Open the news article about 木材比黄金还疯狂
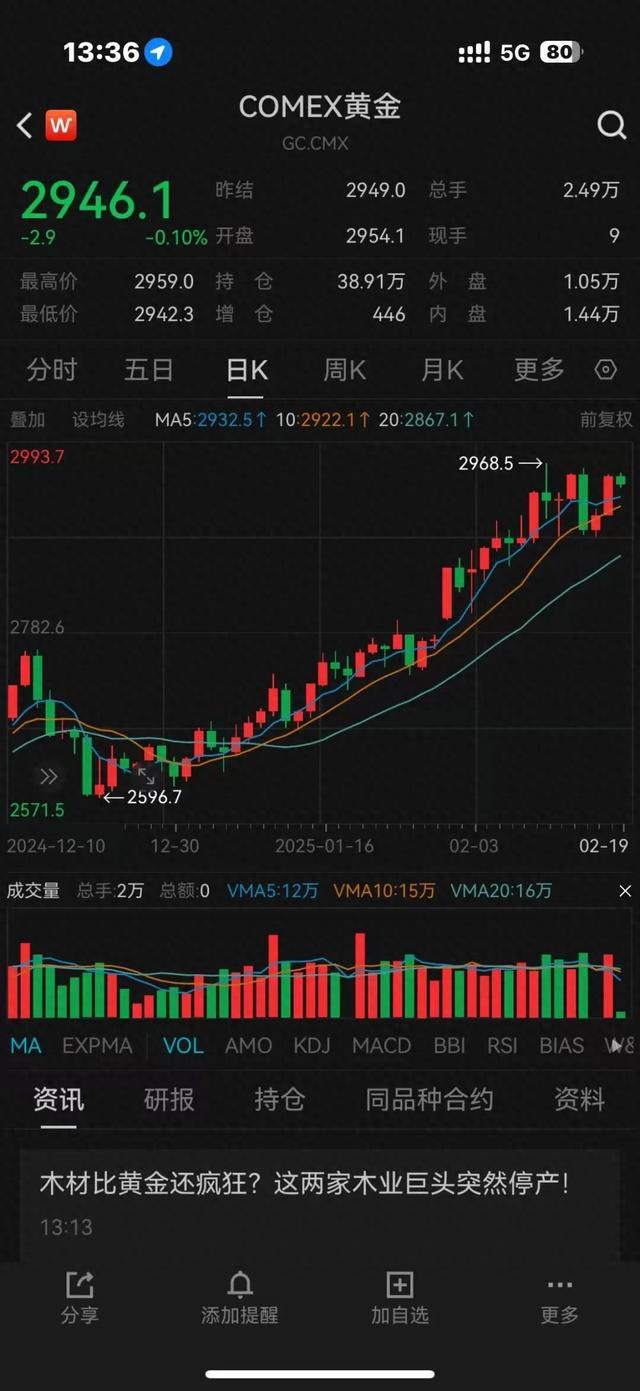 304,1185
